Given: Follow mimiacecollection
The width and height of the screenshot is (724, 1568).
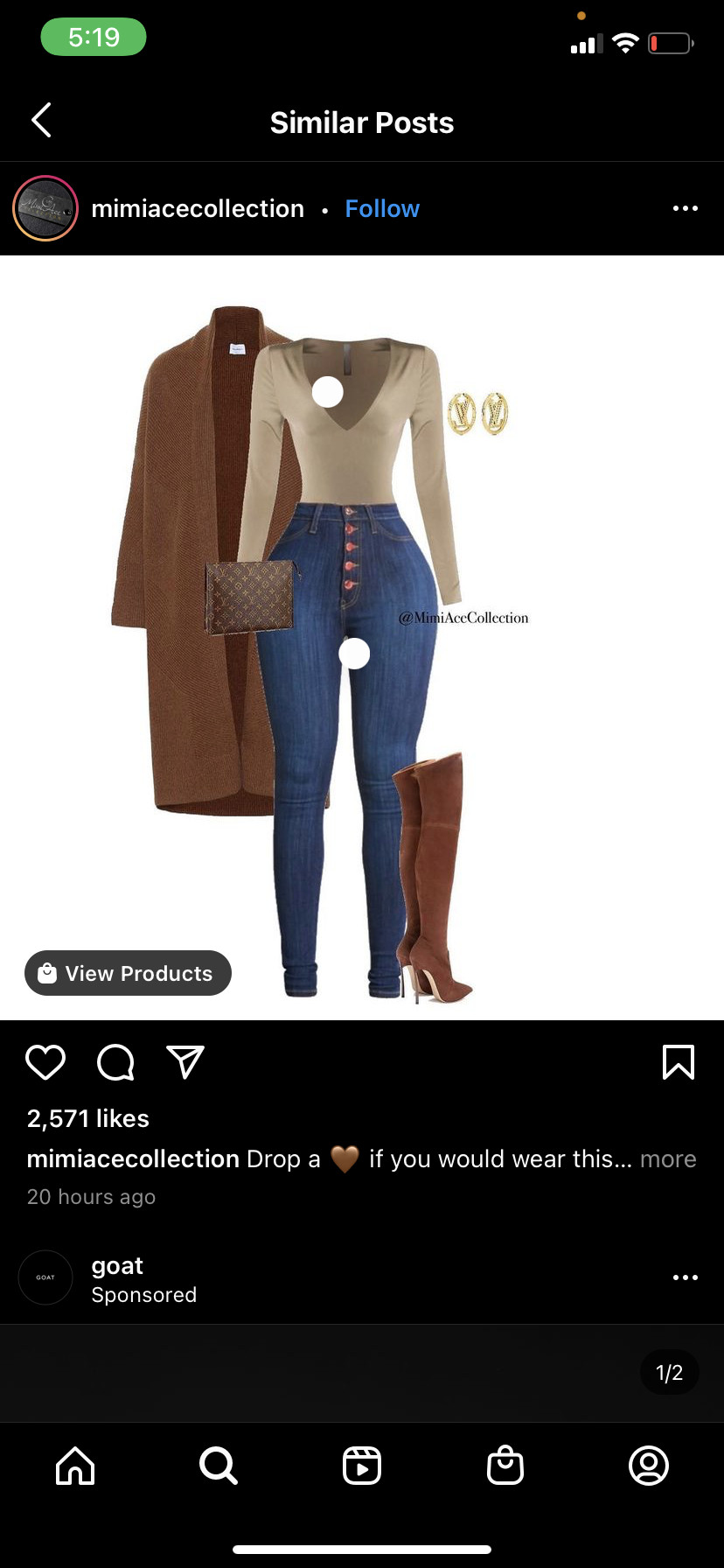Looking at the screenshot, I should pyautogui.click(x=382, y=208).
